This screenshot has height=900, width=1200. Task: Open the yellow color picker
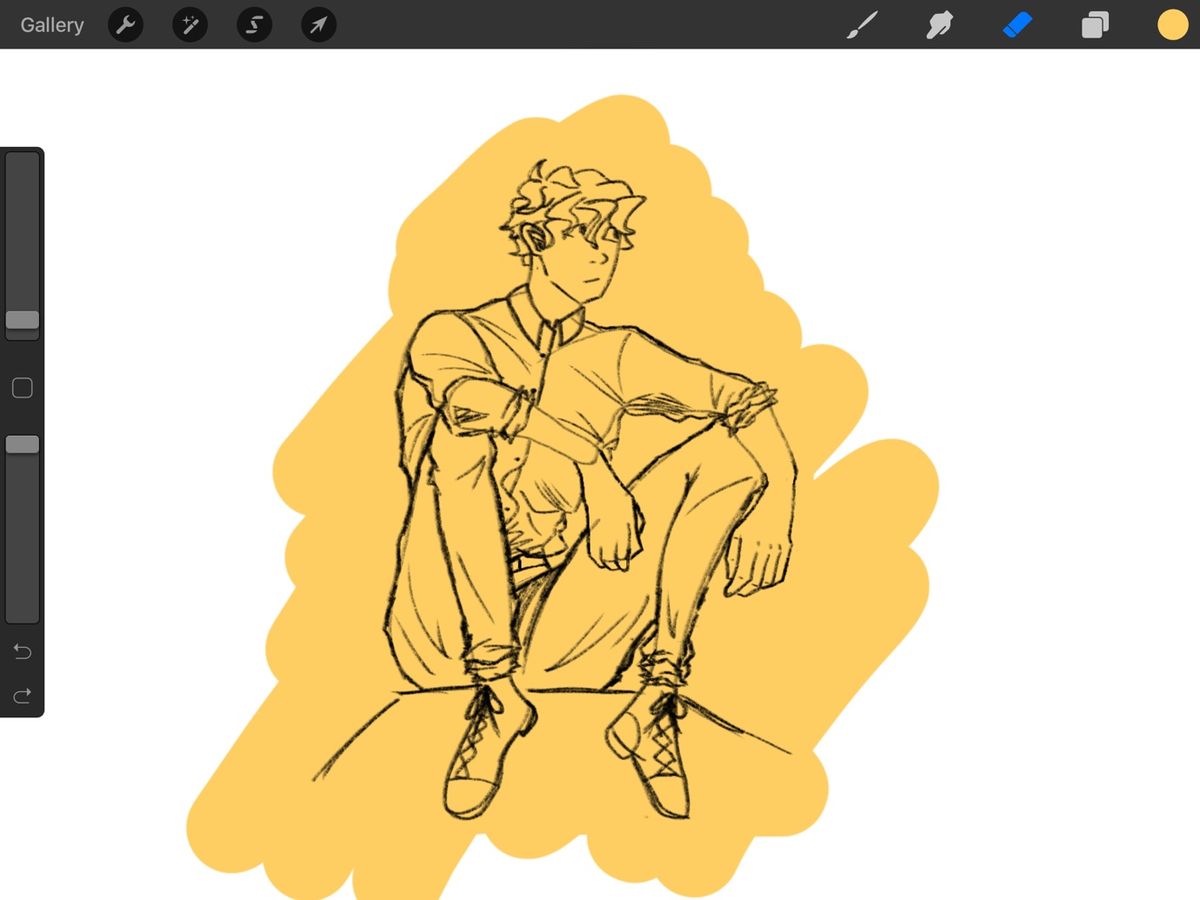[1173, 25]
